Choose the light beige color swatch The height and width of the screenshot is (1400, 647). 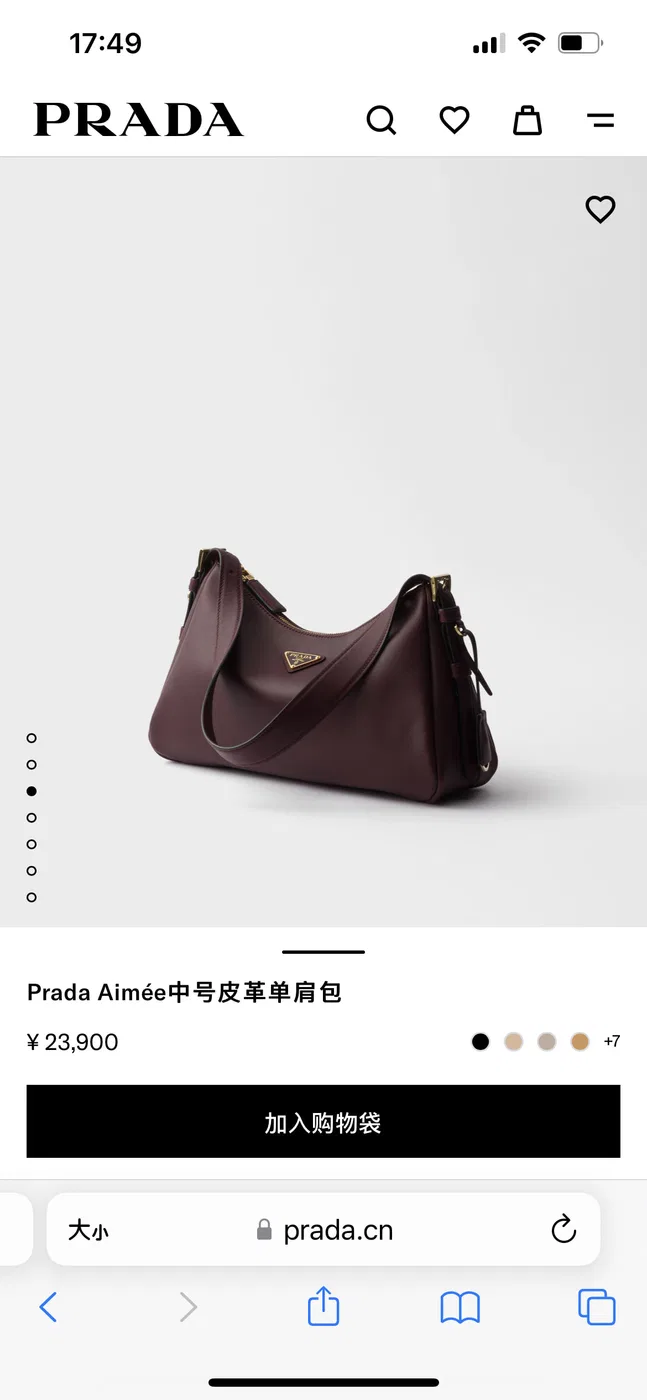pyautogui.click(x=514, y=1042)
